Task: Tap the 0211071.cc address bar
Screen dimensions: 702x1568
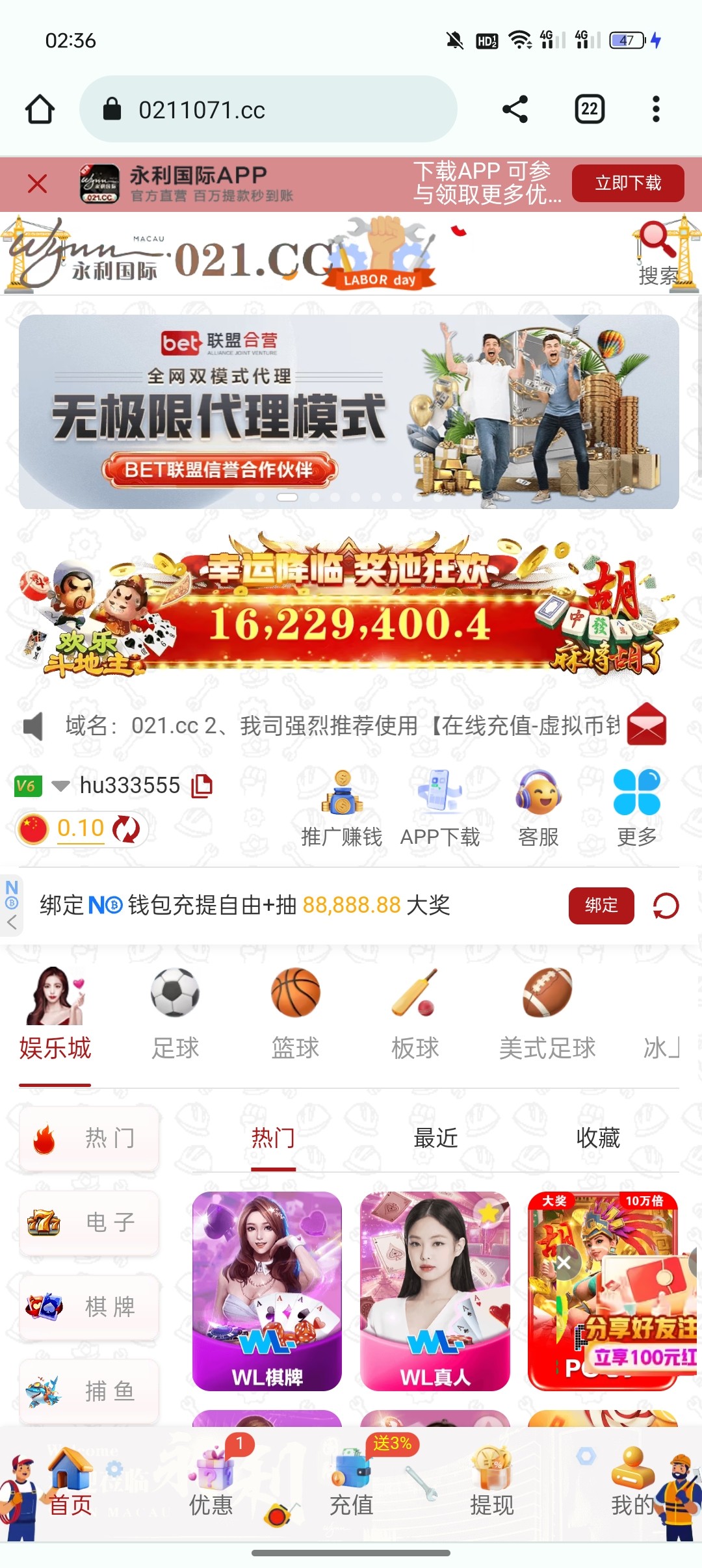Action: tap(268, 109)
